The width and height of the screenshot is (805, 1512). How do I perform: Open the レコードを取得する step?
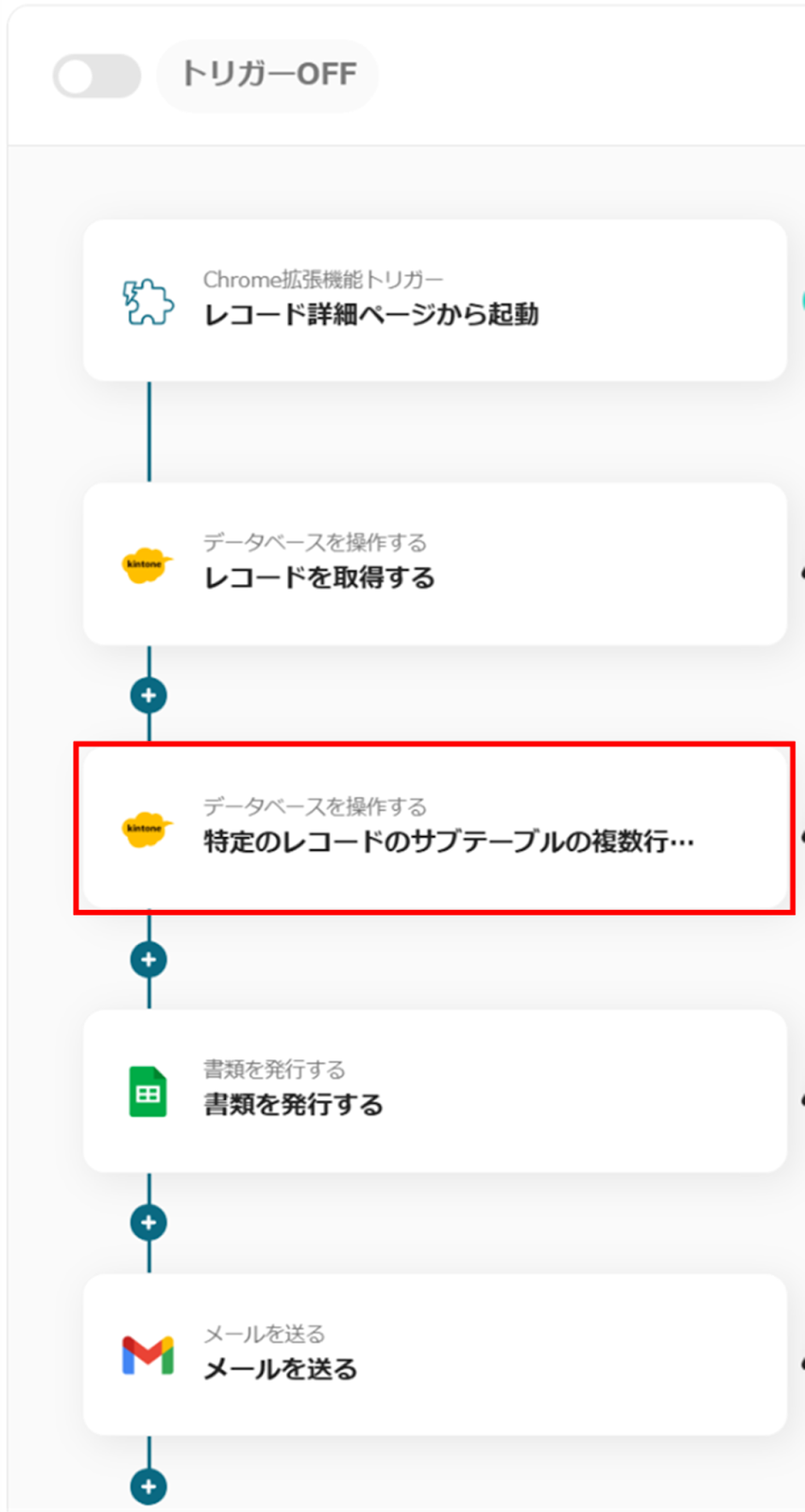click(435, 564)
